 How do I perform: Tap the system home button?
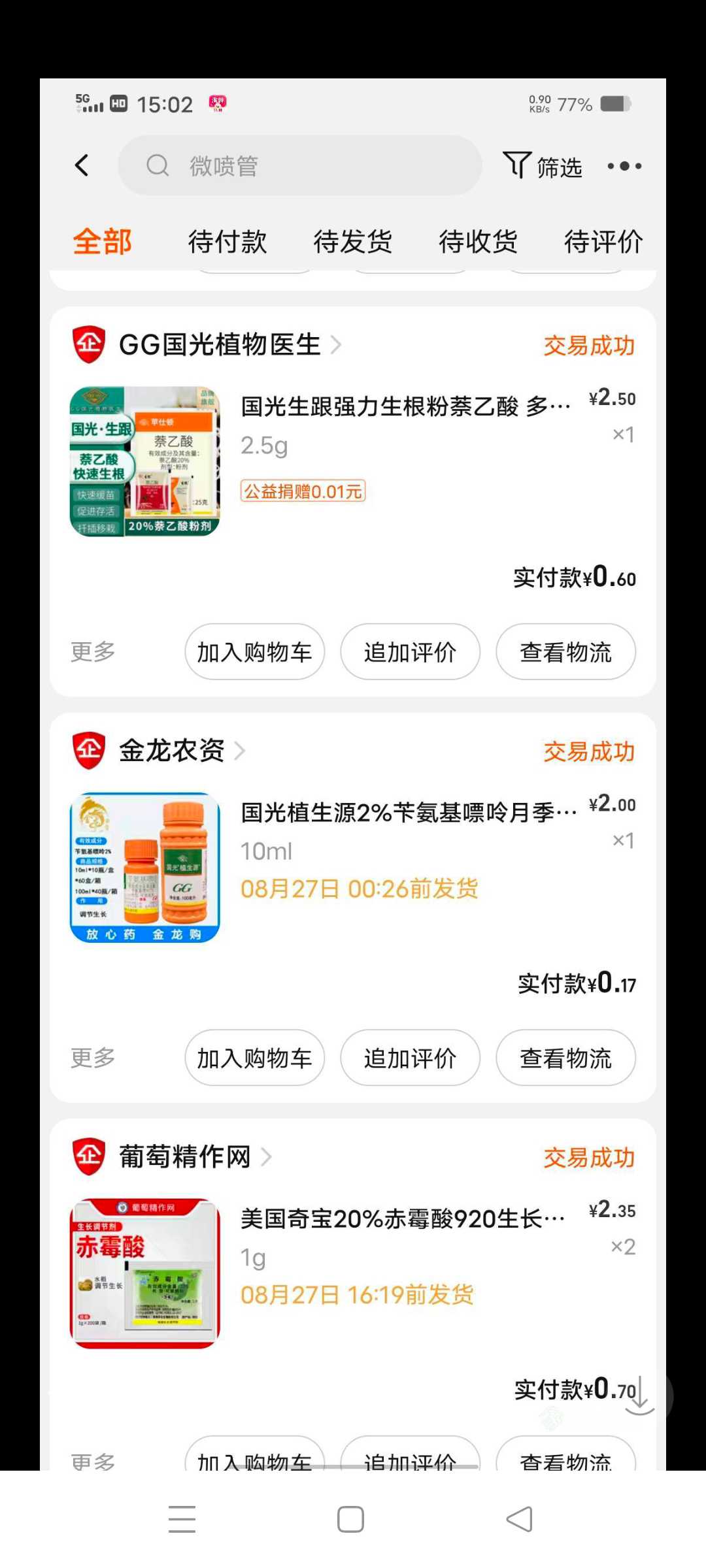350,1519
